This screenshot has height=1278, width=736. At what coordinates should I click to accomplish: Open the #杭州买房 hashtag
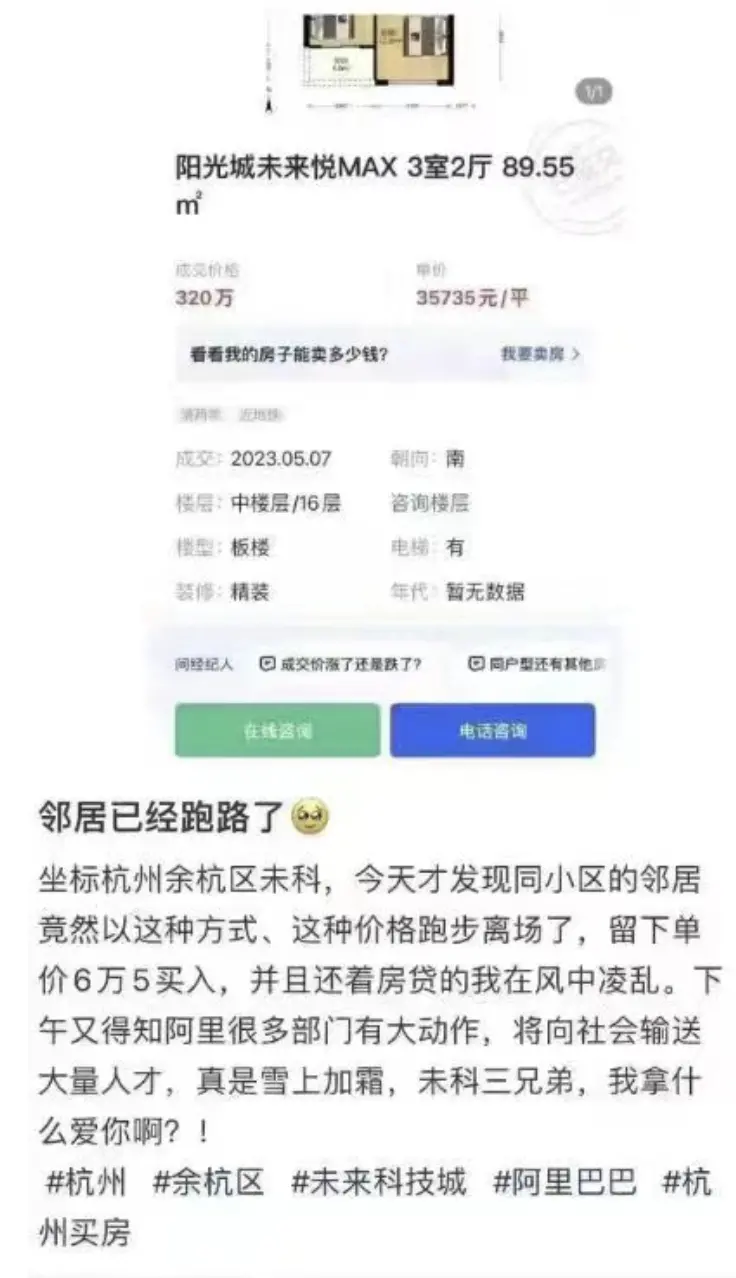click(379, 1209)
